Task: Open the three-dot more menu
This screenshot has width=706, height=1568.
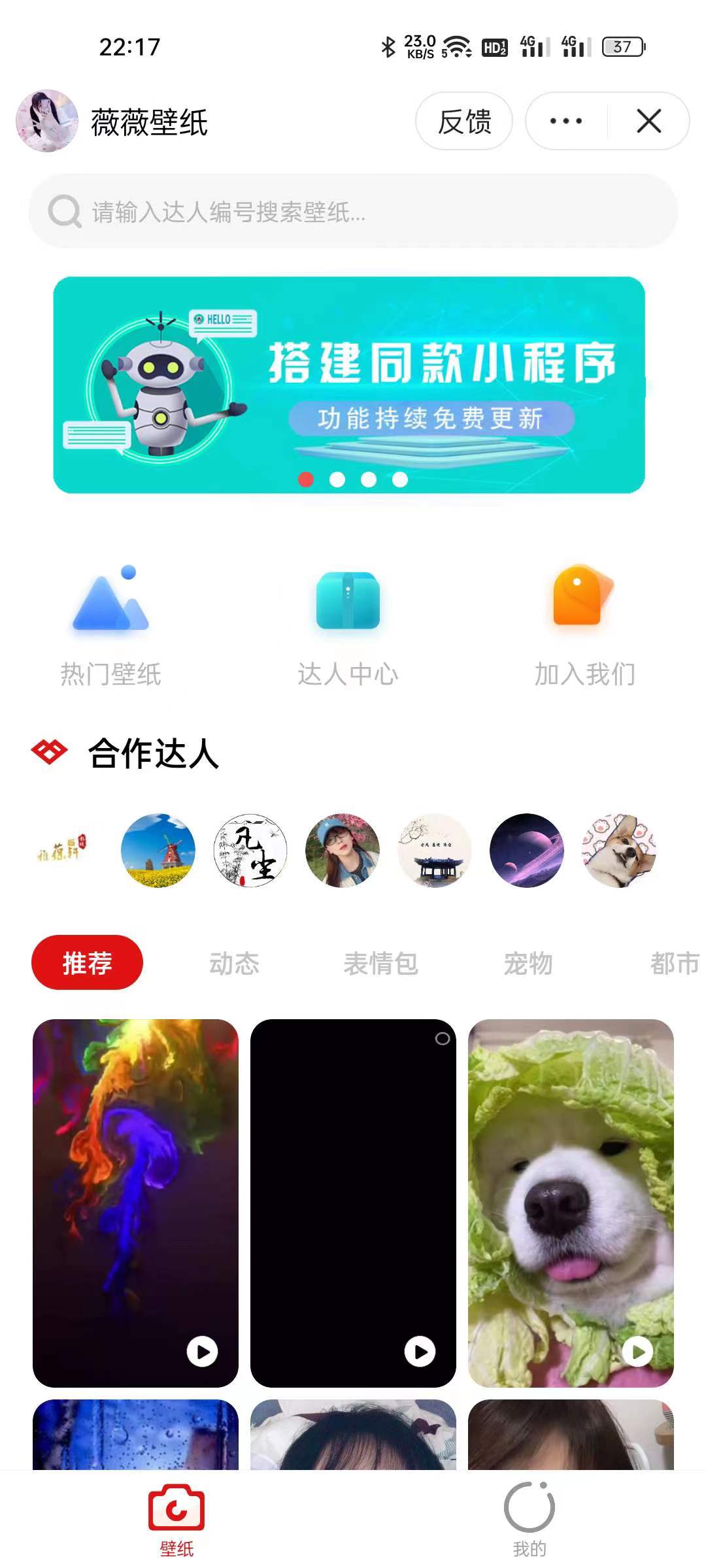Action: coord(566,122)
